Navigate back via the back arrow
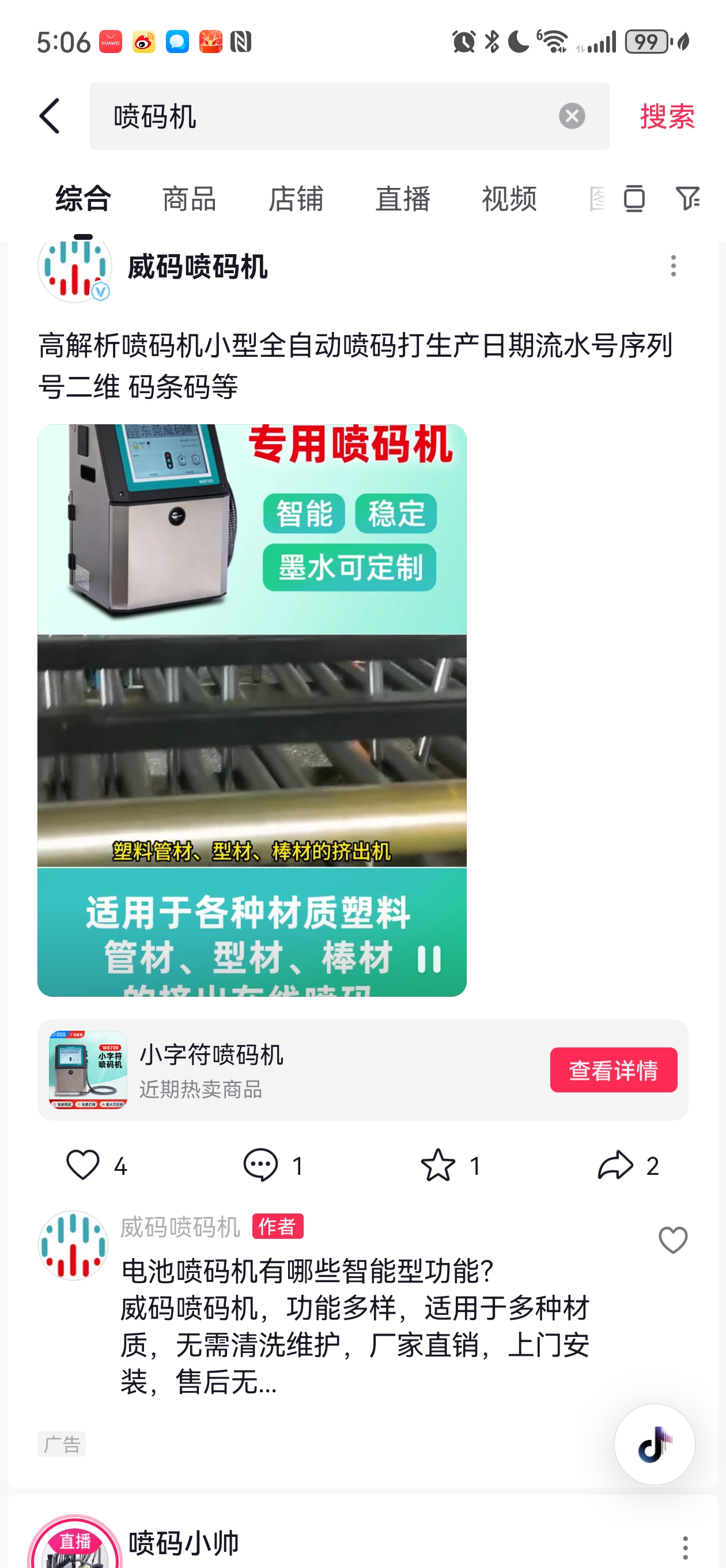Image resolution: width=726 pixels, height=1568 pixels. pyautogui.click(x=50, y=116)
